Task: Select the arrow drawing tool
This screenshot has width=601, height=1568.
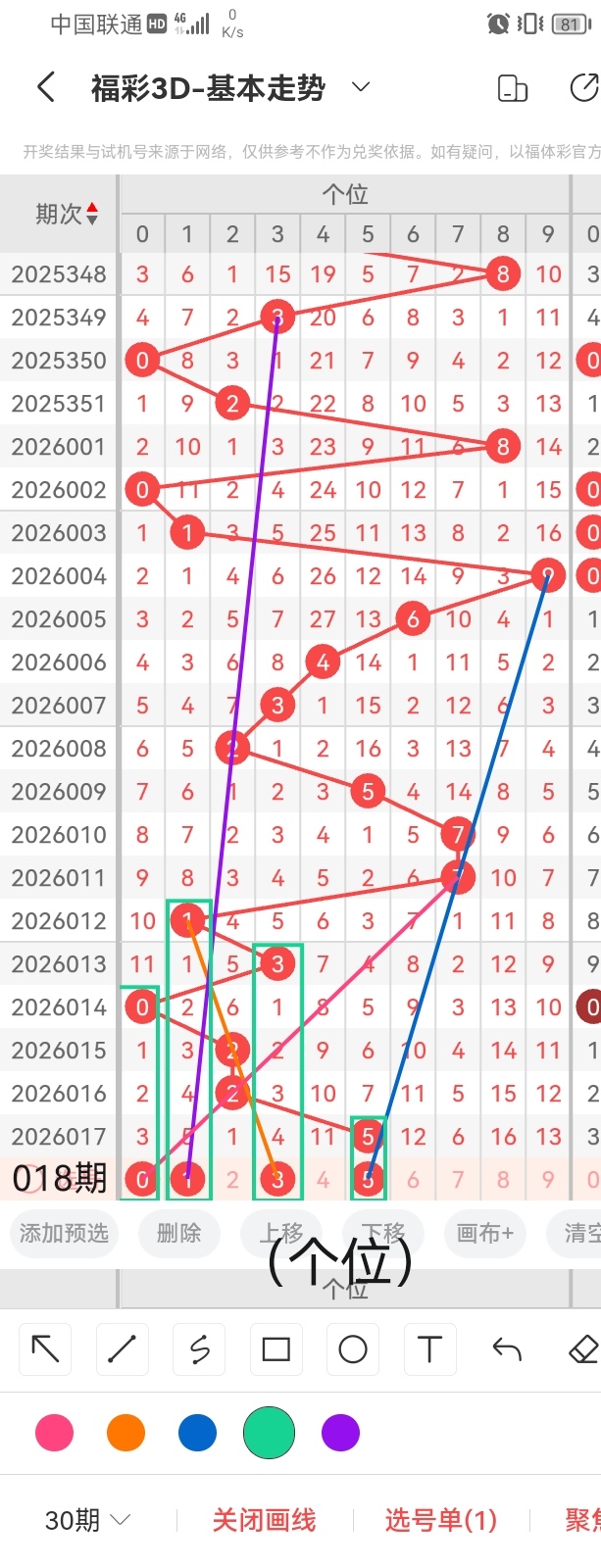Action: tap(45, 1349)
